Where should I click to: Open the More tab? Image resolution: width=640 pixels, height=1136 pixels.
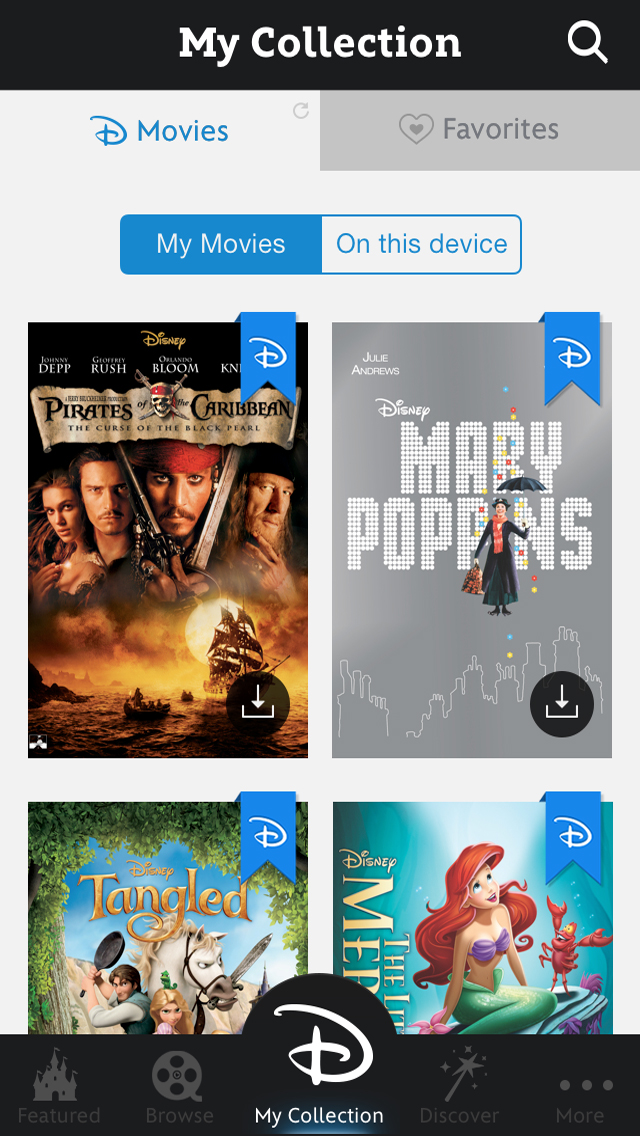coord(580,1088)
